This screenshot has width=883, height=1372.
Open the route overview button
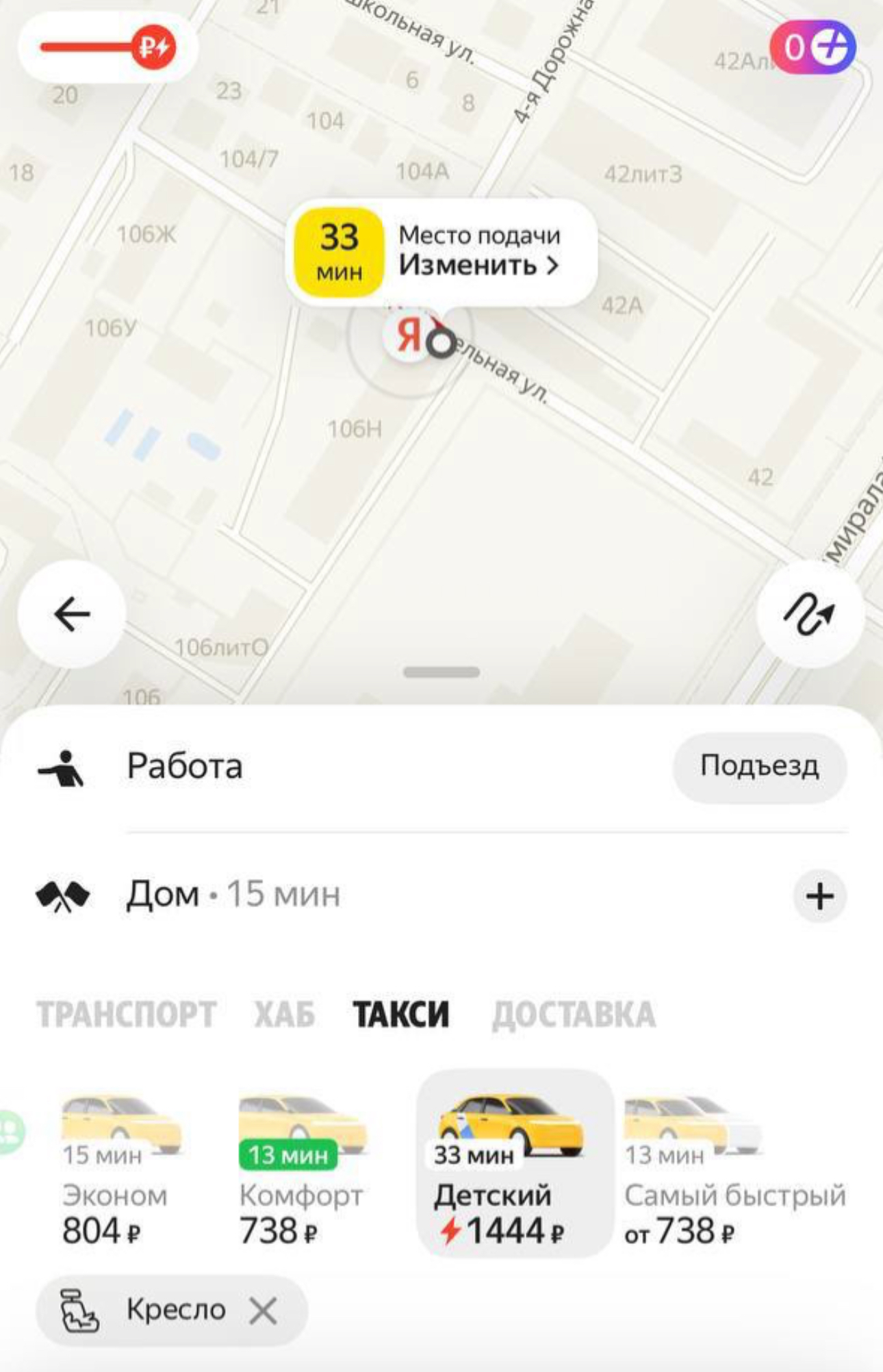[x=810, y=613]
